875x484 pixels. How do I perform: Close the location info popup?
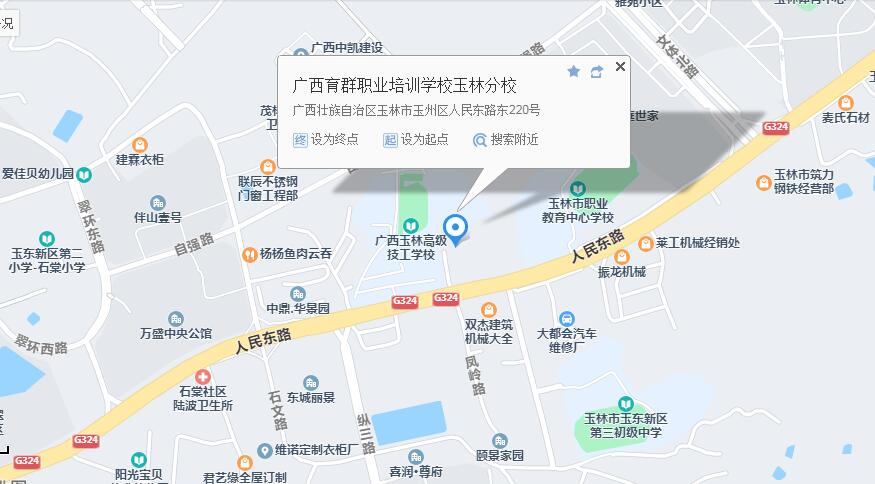[x=620, y=67]
